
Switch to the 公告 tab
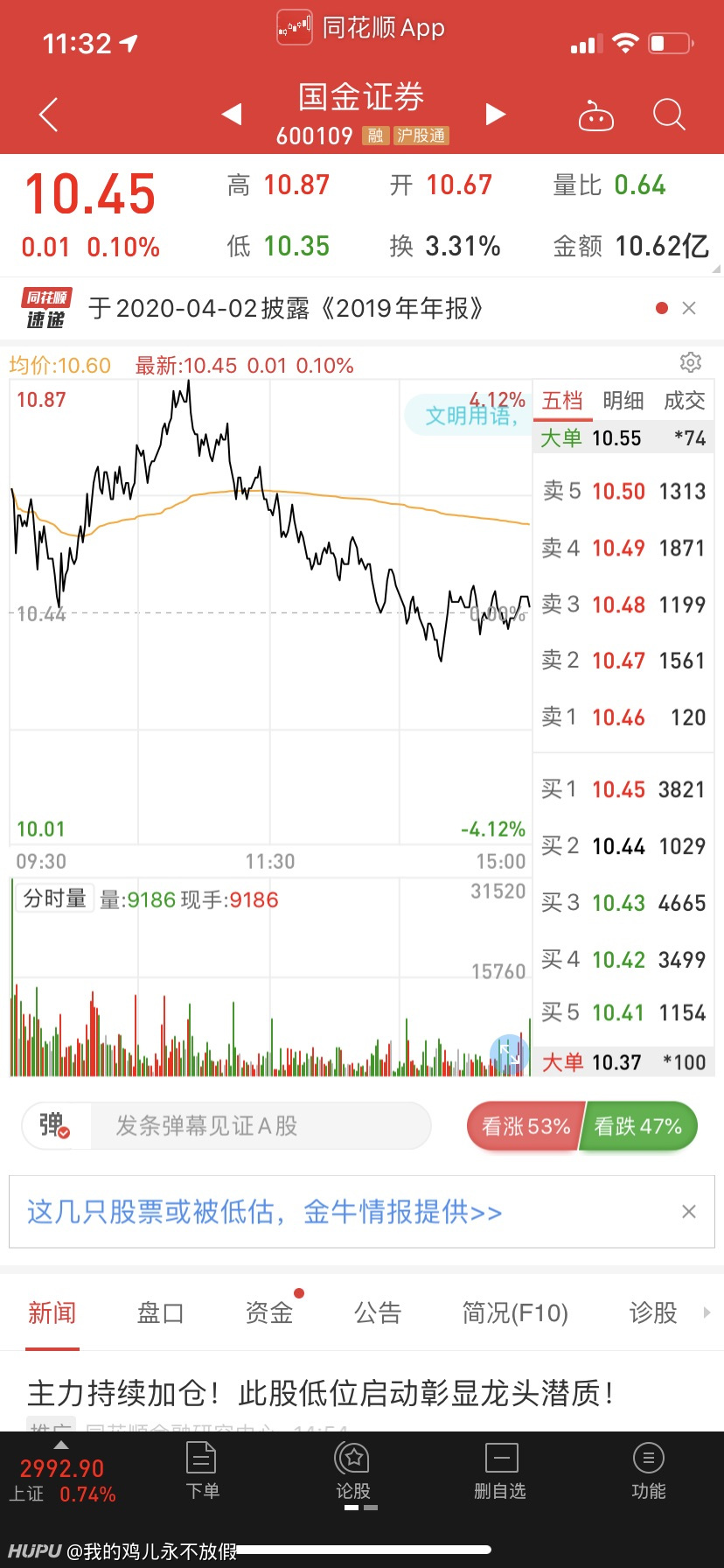coord(378,1312)
